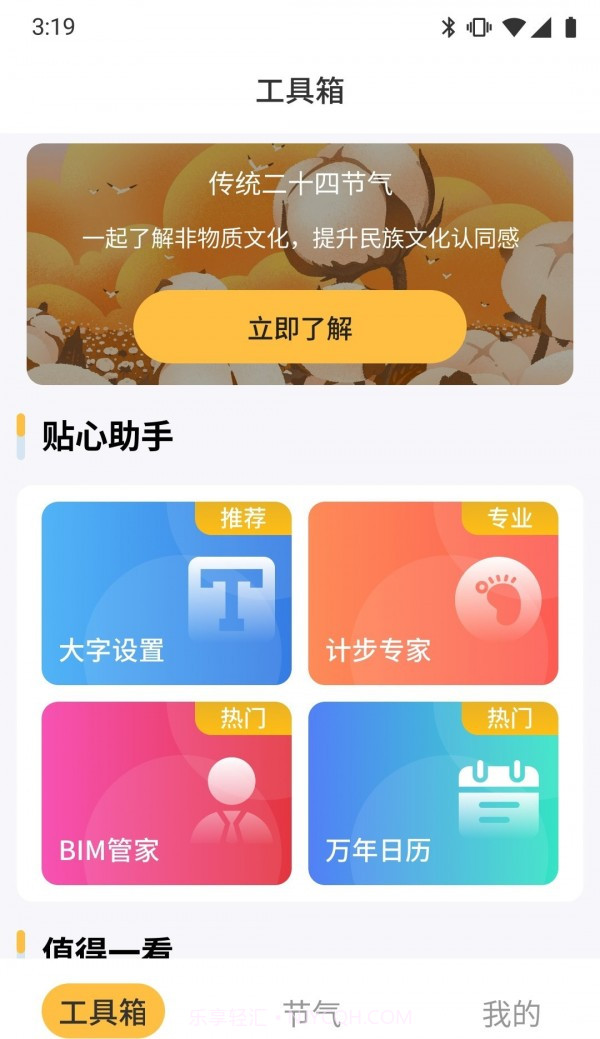The height and width of the screenshot is (1039, 600).
Task: Open the 计步专家 step counter card
Action: (x=432, y=593)
